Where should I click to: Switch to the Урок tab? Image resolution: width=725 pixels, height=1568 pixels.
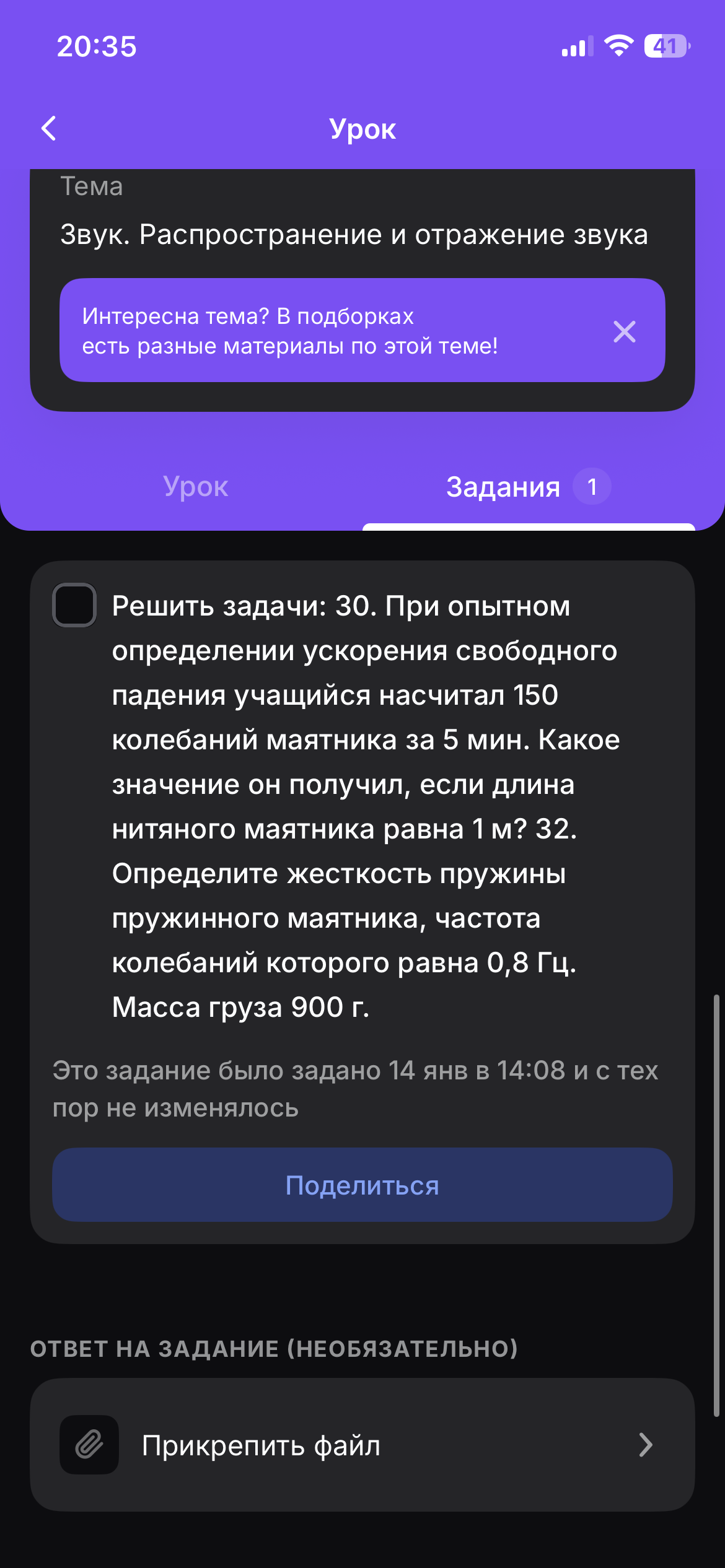(195, 487)
